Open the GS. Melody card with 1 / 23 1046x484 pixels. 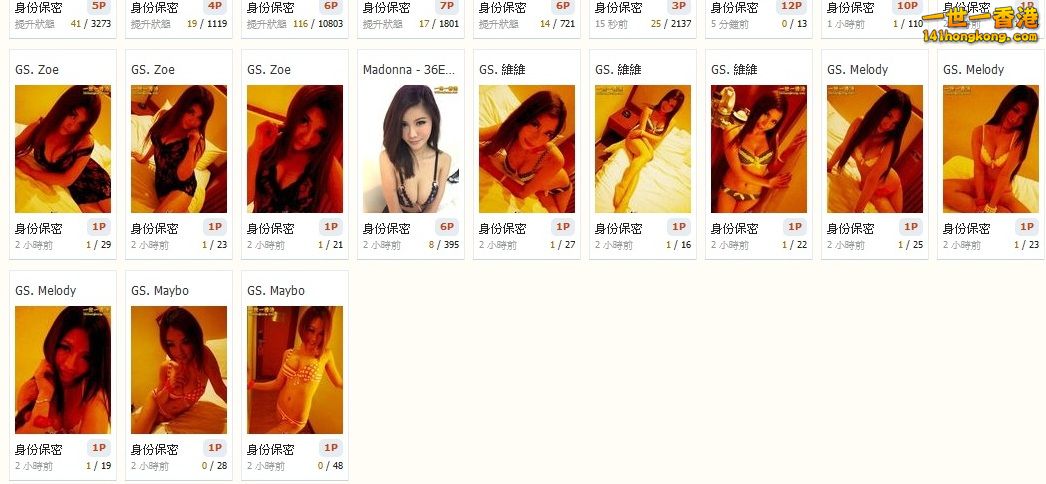(991, 149)
